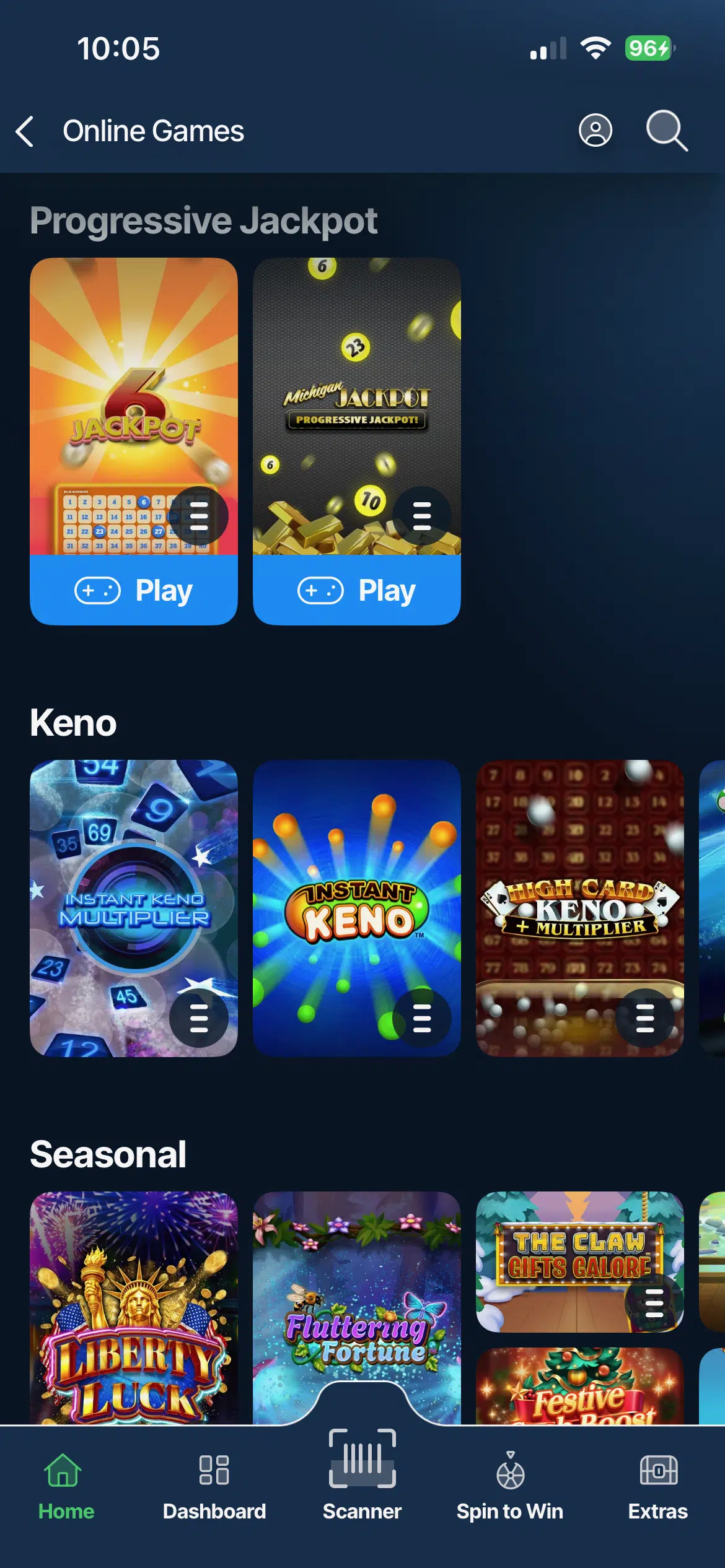Open the account profile icon
Screen dimensions: 725x1568
(x=595, y=131)
